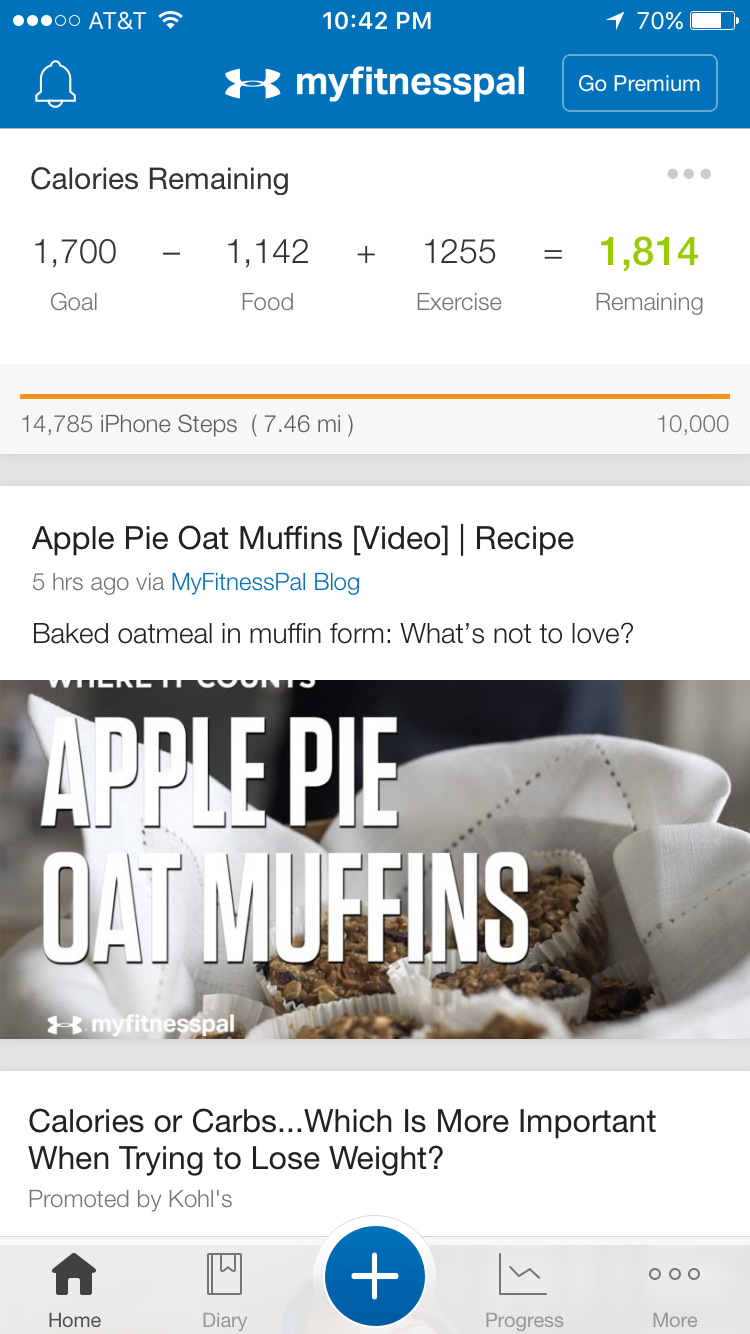Switch to the Progress tab
The width and height of the screenshot is (750, 1334).
(x=524, y=1291)
